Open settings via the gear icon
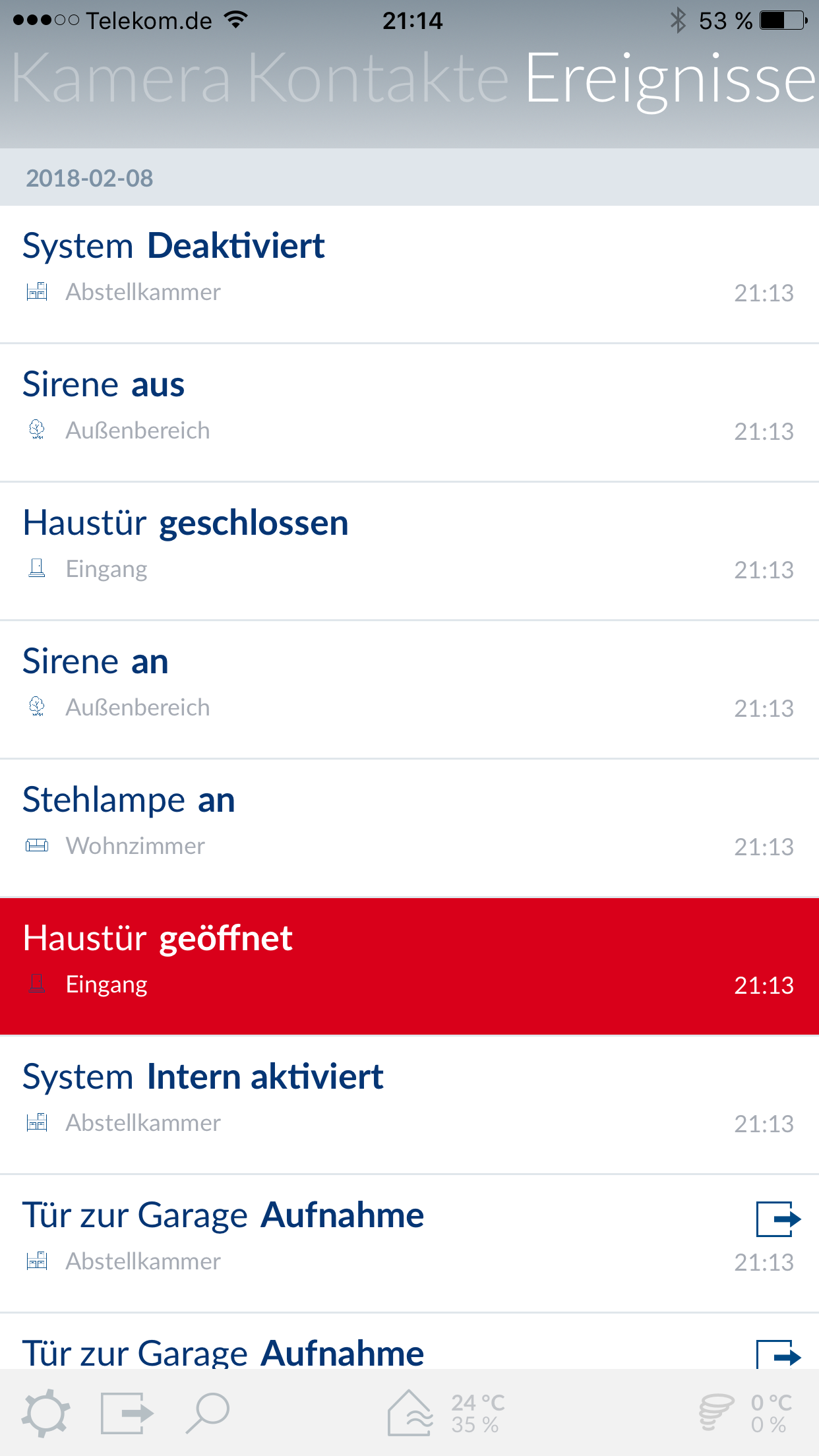Image resolution: width=819 pixels, height=1456 pixels. point(45,1413)
